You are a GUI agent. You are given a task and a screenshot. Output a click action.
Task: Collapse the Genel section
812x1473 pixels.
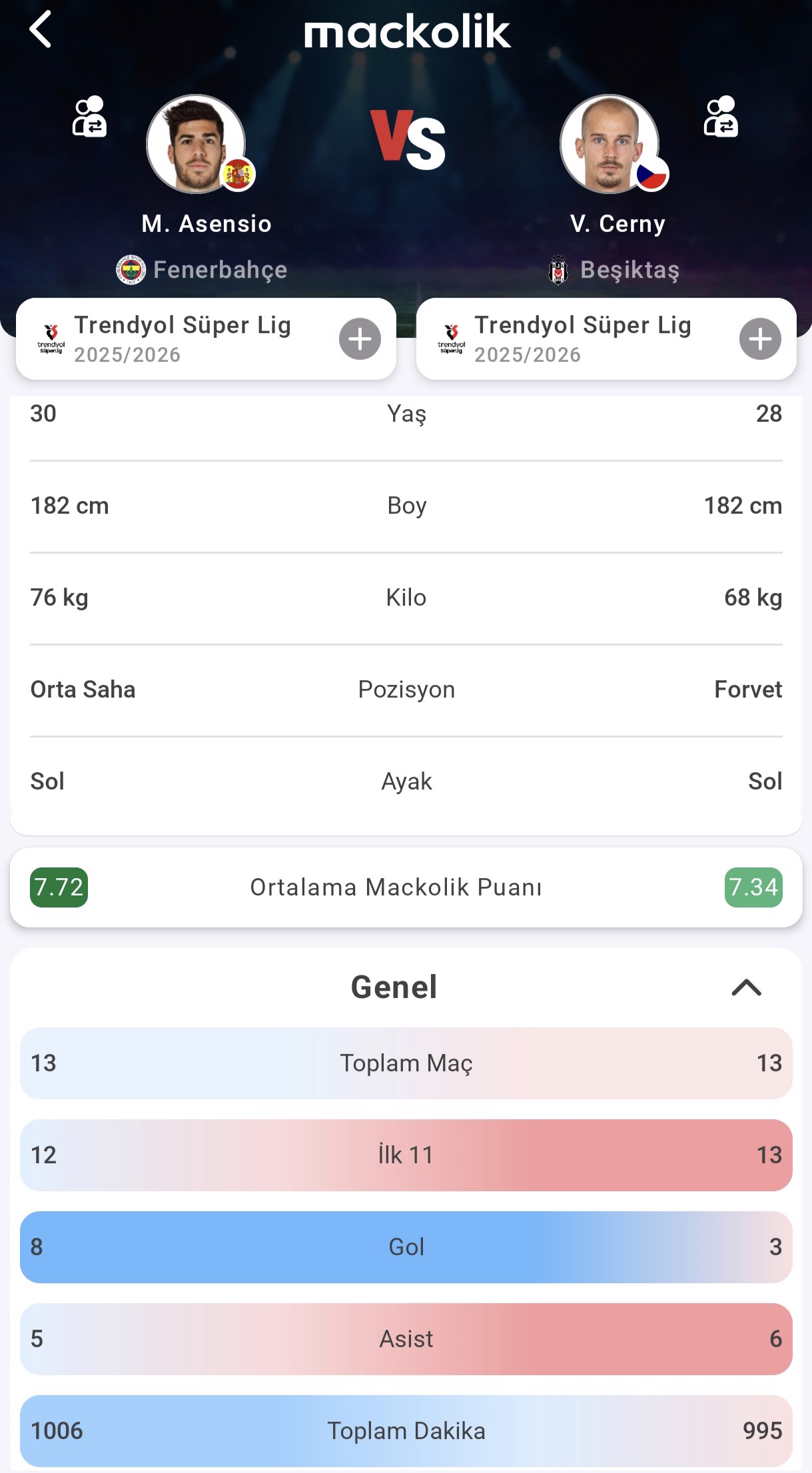[x=746, y=987]
